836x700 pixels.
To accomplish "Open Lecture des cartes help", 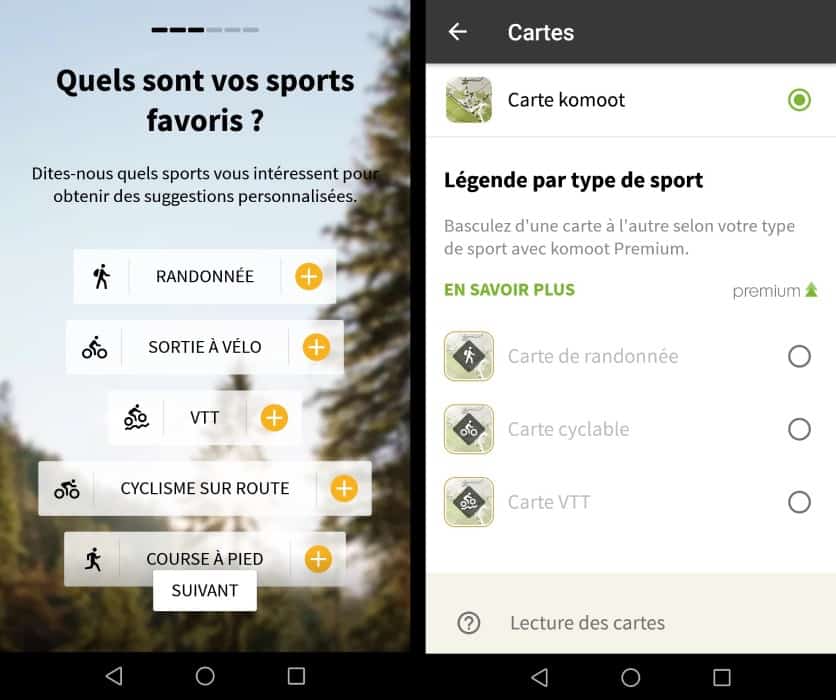I will (587, 623).
